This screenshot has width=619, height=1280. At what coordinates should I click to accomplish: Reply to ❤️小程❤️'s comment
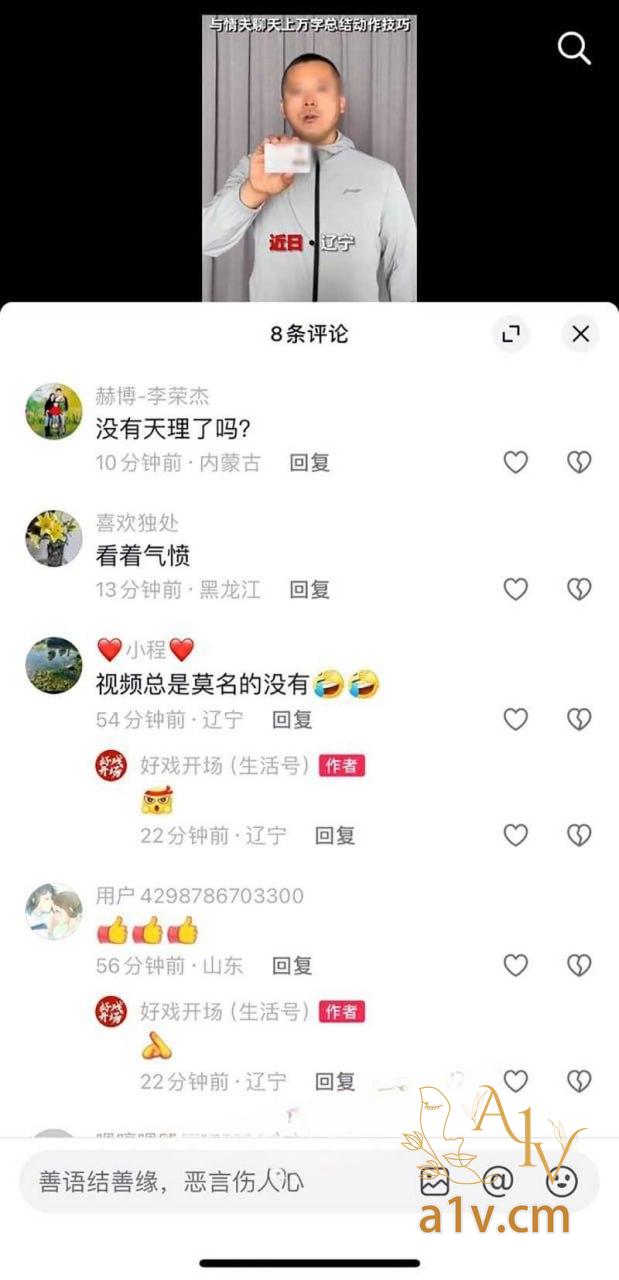(292, 719)
